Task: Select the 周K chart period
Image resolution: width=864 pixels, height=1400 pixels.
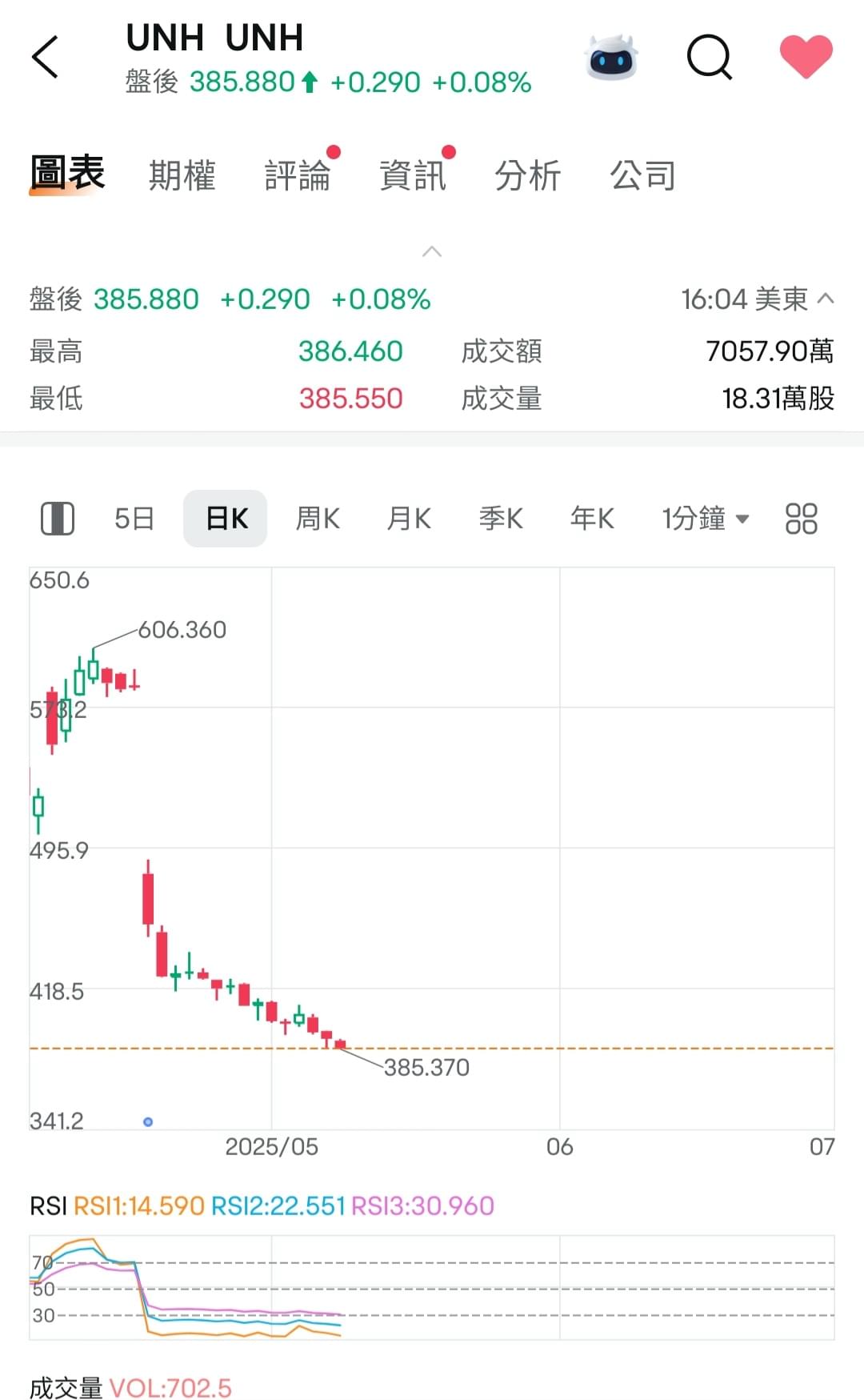Action: pyautogui.click(x=318, y=519)
